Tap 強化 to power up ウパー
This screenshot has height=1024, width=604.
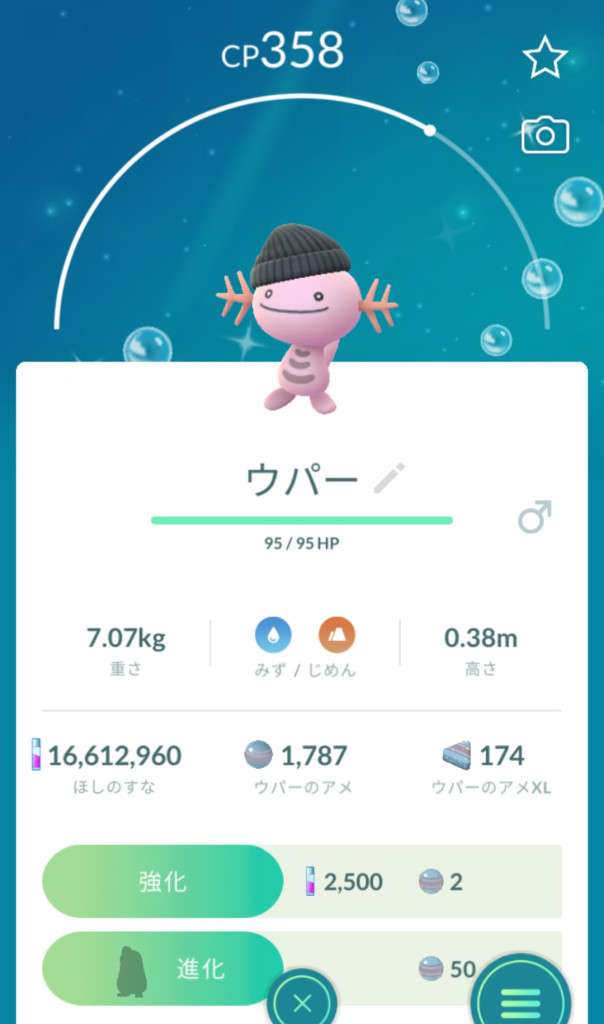coord(163,881)
